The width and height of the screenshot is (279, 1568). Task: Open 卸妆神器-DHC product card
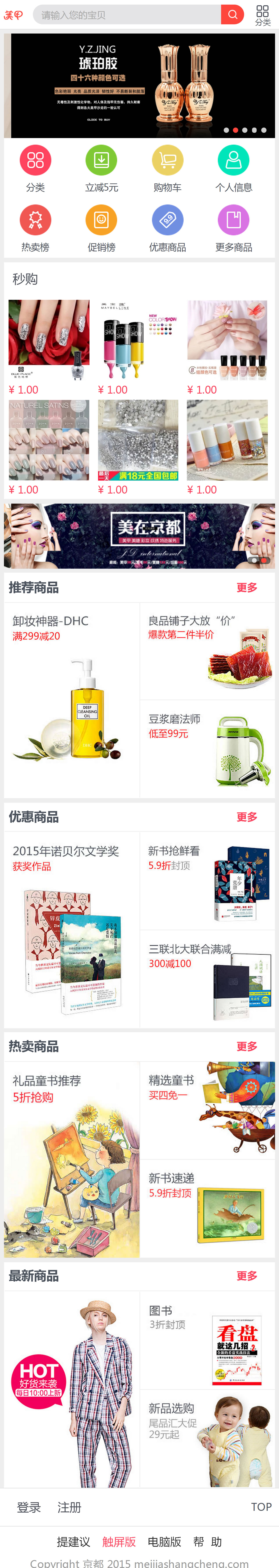click(72, 700)
